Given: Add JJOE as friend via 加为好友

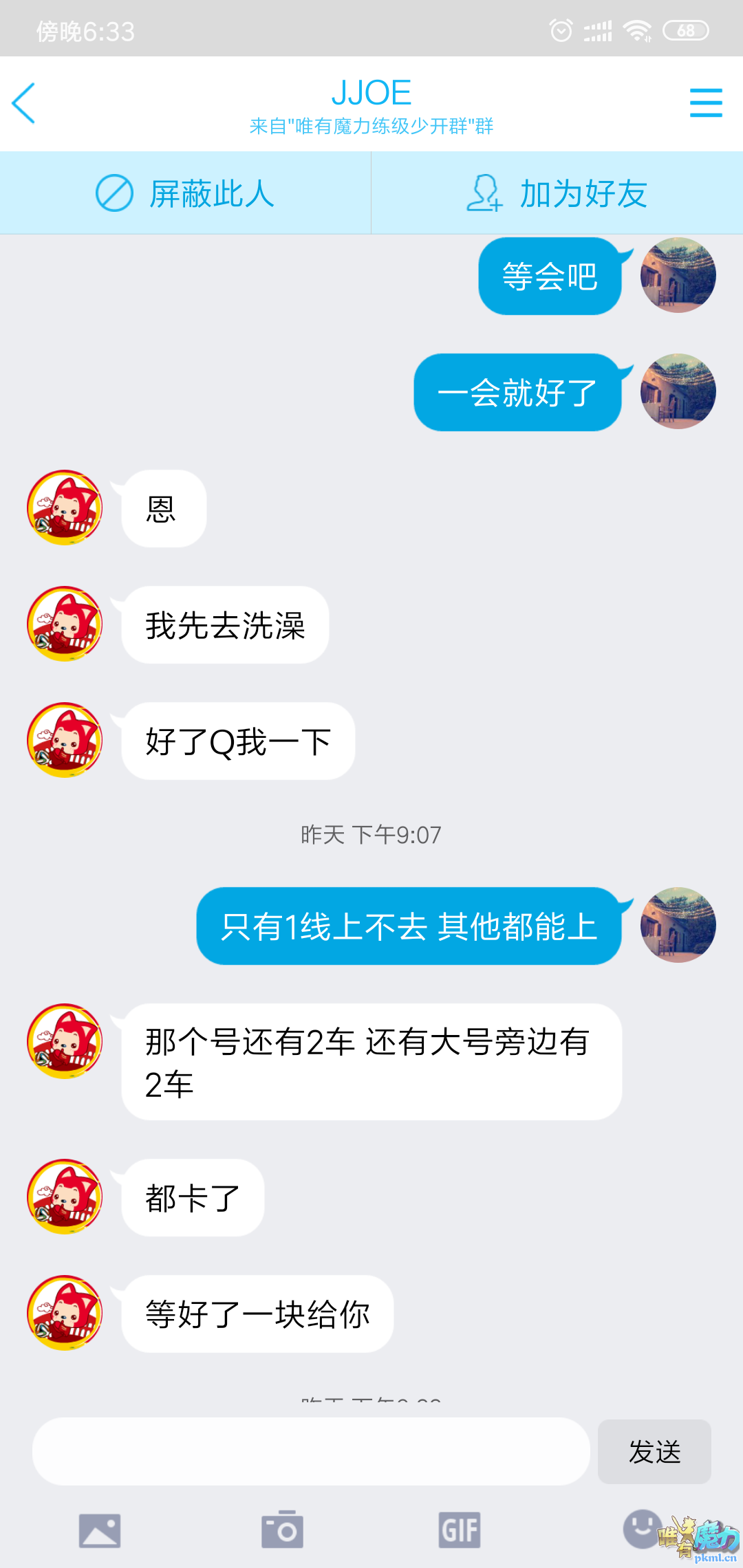Looking at the screenshot, I should click(557, 193).
